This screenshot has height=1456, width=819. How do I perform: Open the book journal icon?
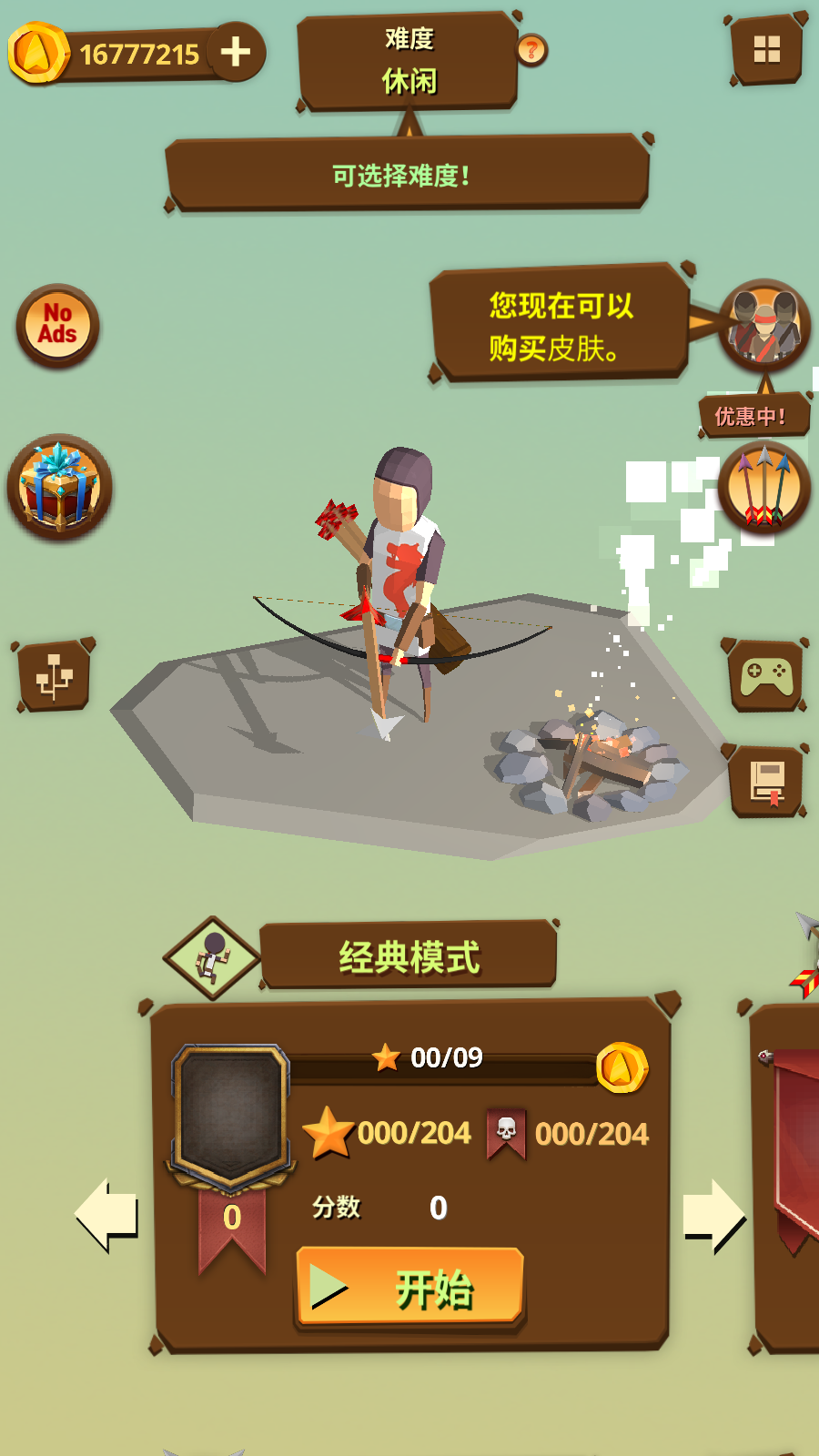point(766,782)
